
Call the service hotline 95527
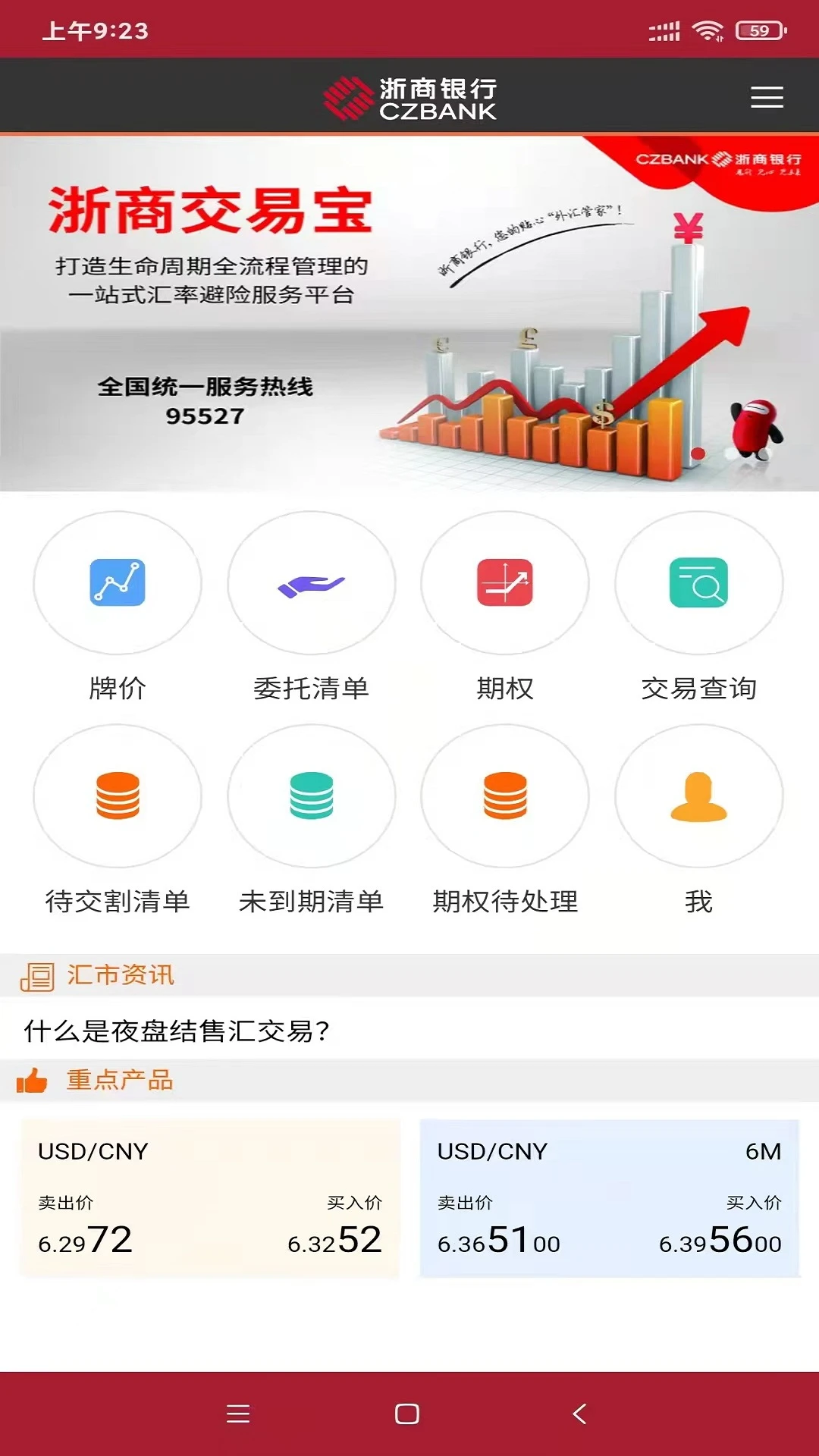tap(206, 416)
